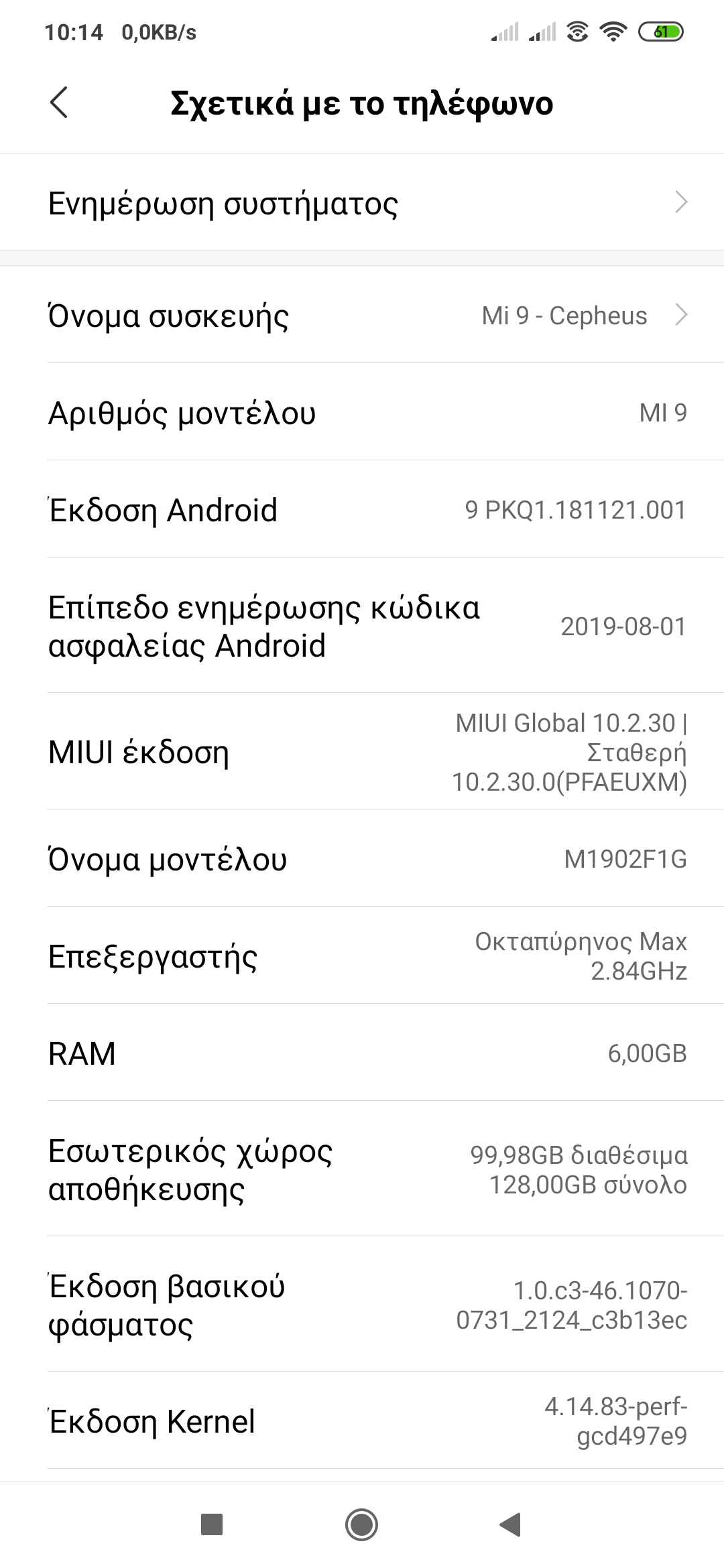Tap the Έκδοση Kernel row
724x1568 pixels.
tap(362, 1421)
